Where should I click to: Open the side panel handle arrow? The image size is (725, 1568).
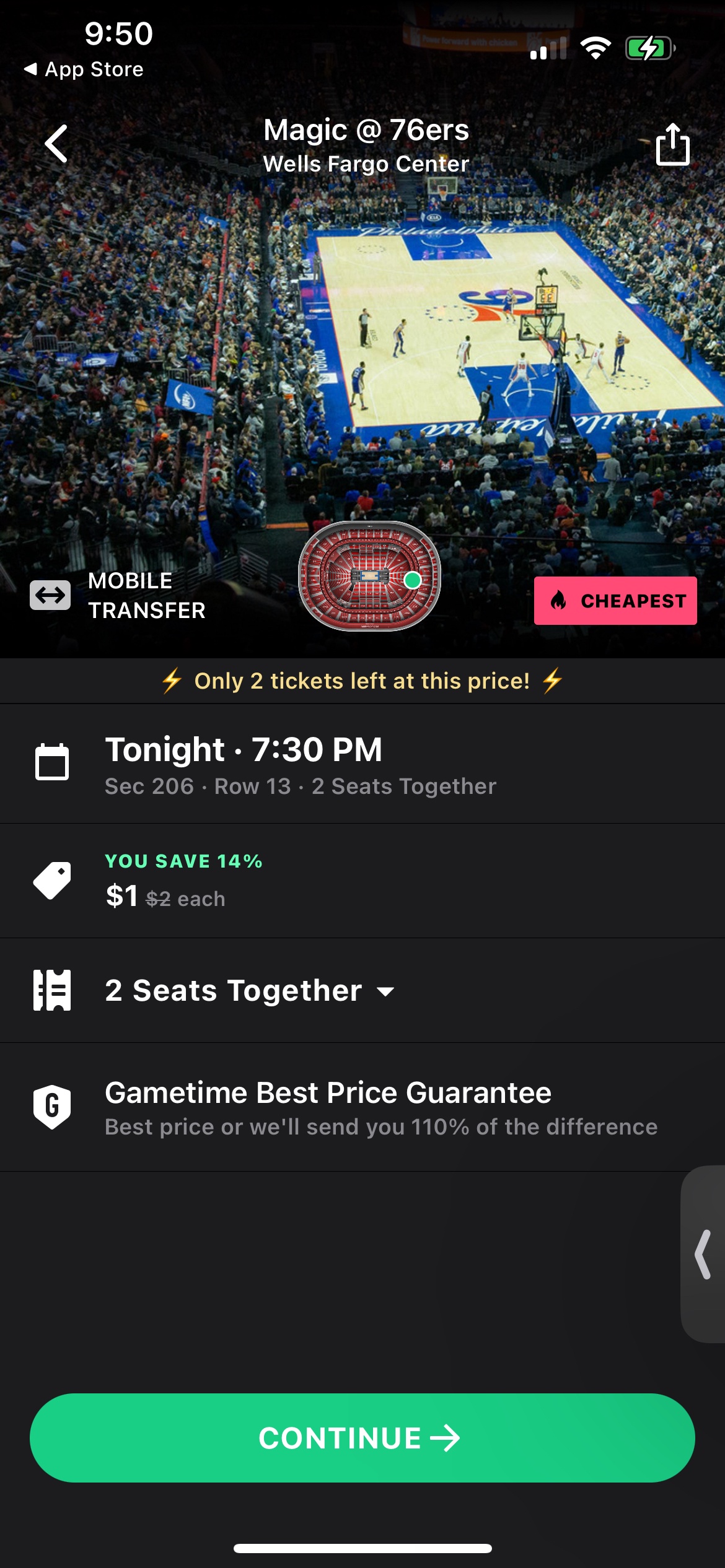[703, 1254]
